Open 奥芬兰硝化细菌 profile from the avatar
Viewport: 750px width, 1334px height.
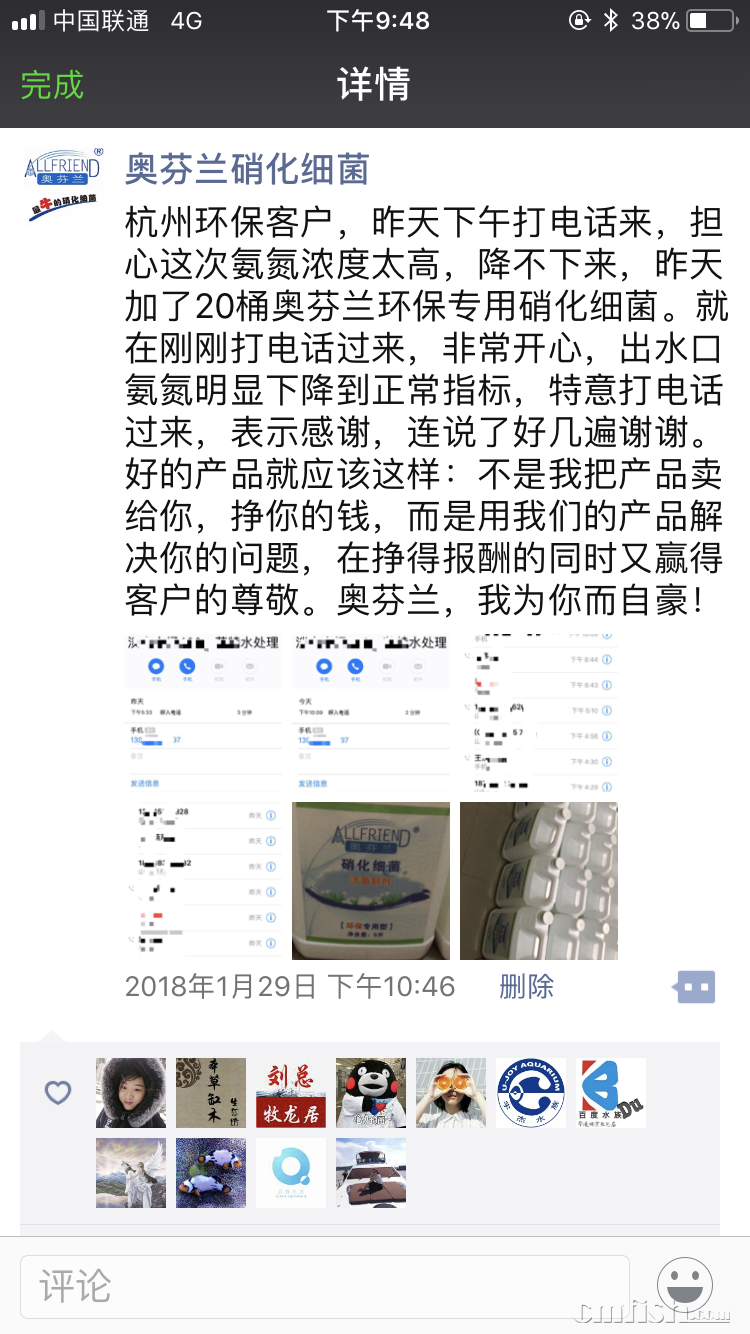tap(62, 186)
